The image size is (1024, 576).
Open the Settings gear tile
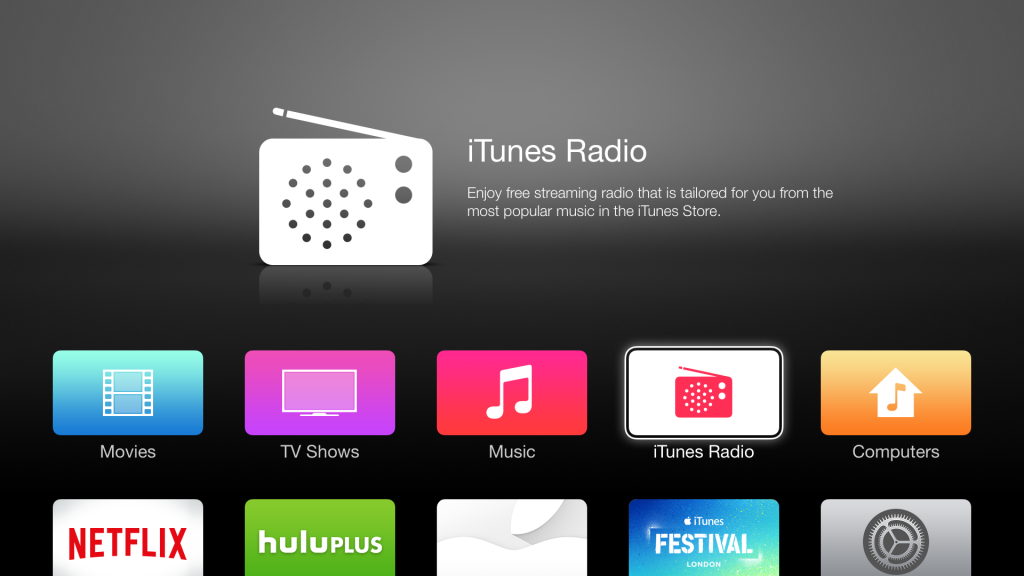click(896, 540)
